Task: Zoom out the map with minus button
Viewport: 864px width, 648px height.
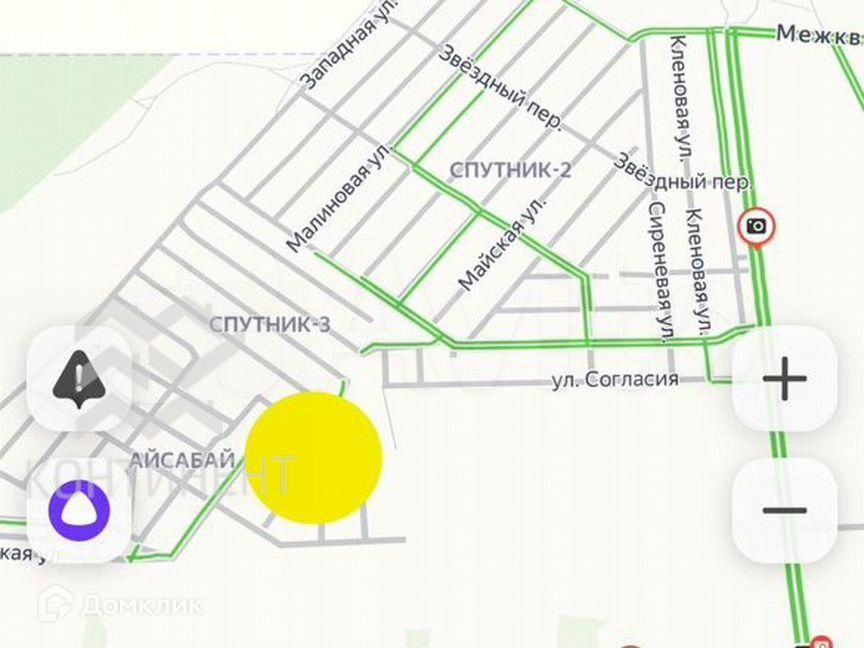Action: pyautogui.click(x=784, y=510)
